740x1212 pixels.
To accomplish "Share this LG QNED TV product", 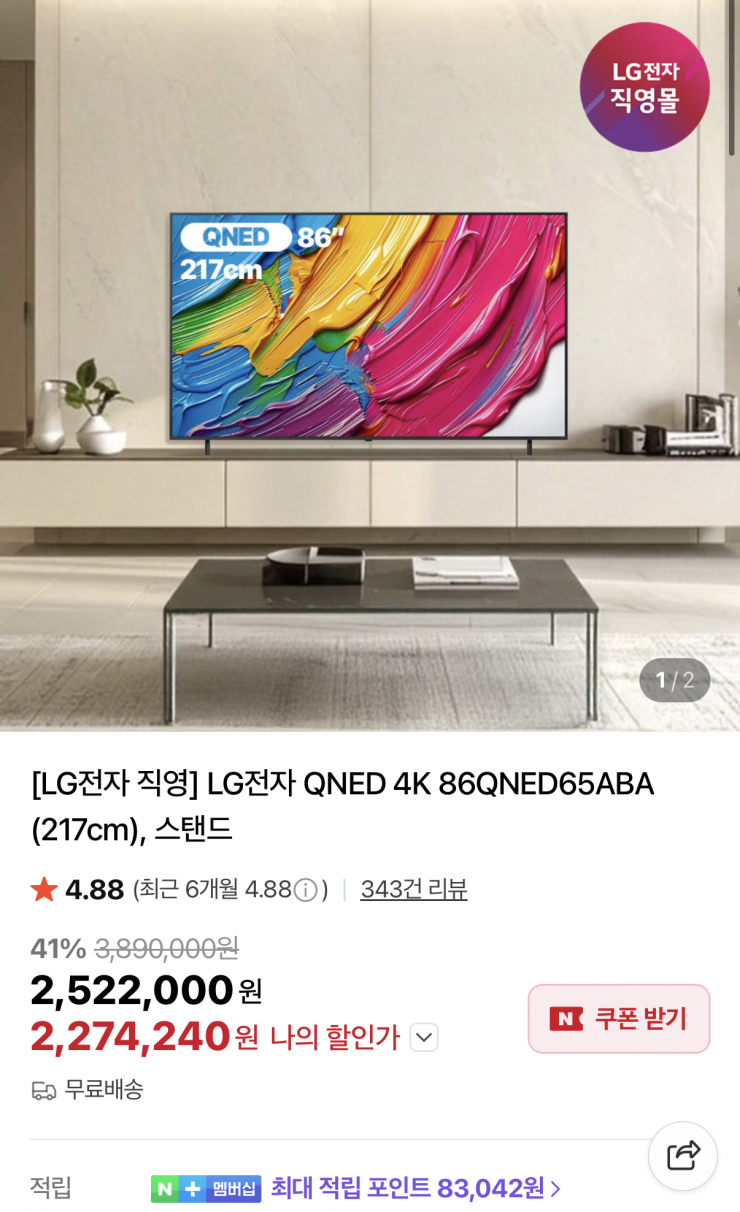I will (683, 1156).
